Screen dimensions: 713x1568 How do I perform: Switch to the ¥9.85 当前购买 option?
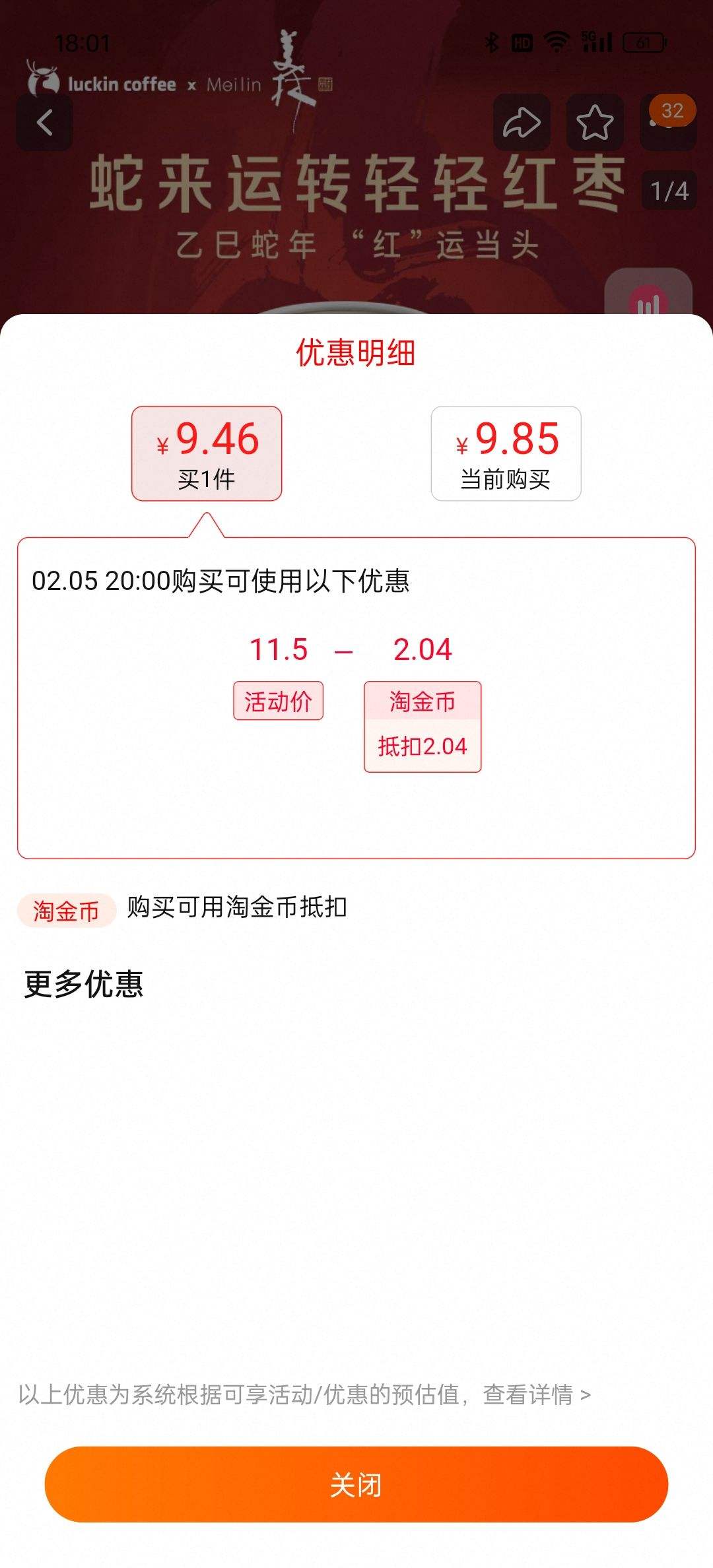[506, 453]
